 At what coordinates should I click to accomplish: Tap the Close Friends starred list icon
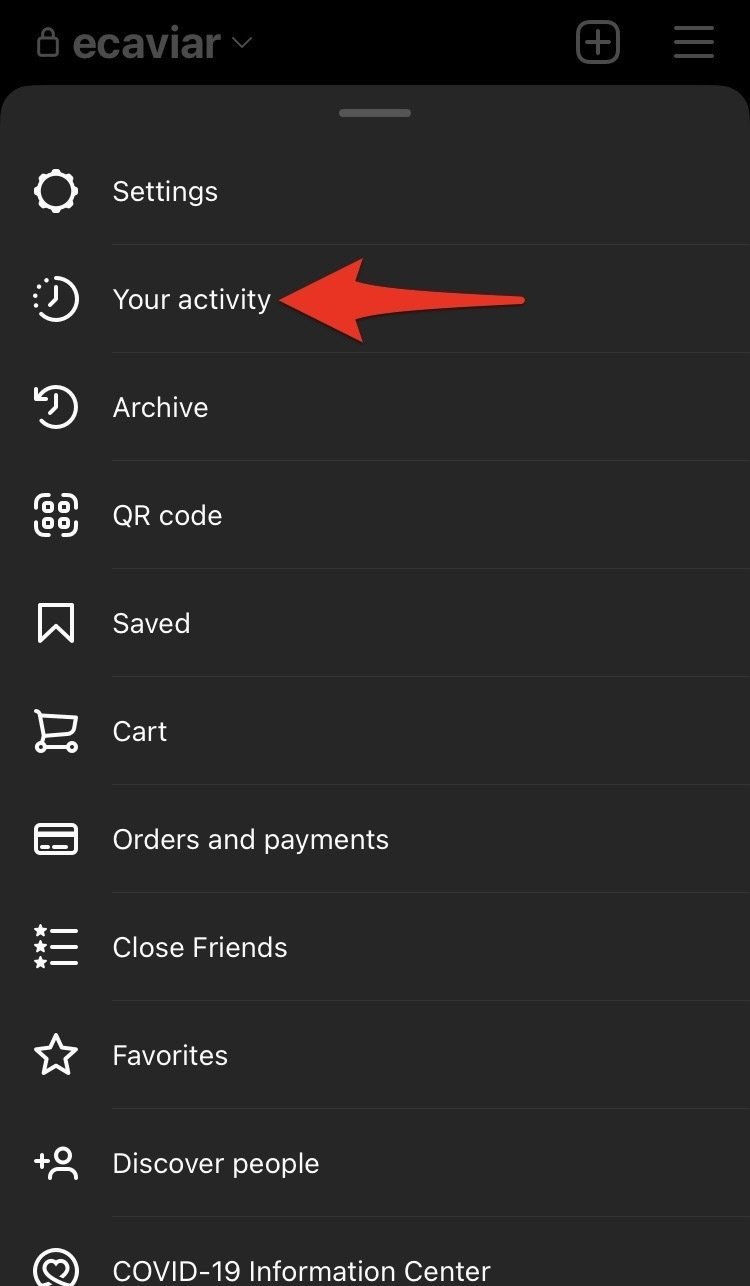(55, 947)
